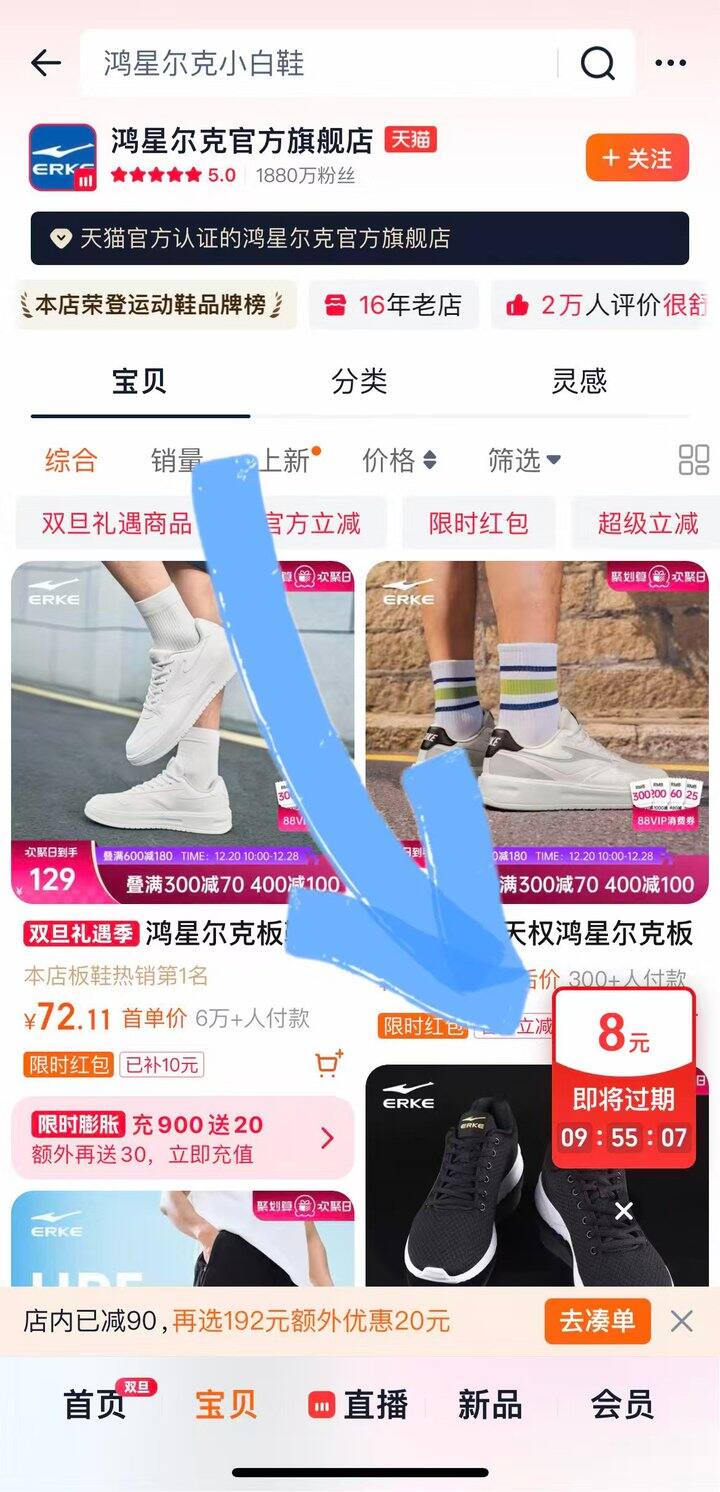The height and width of the screenshot is (1492, 720).
Task: Toggle grid layout view icon
Action: tap(693, 460)
